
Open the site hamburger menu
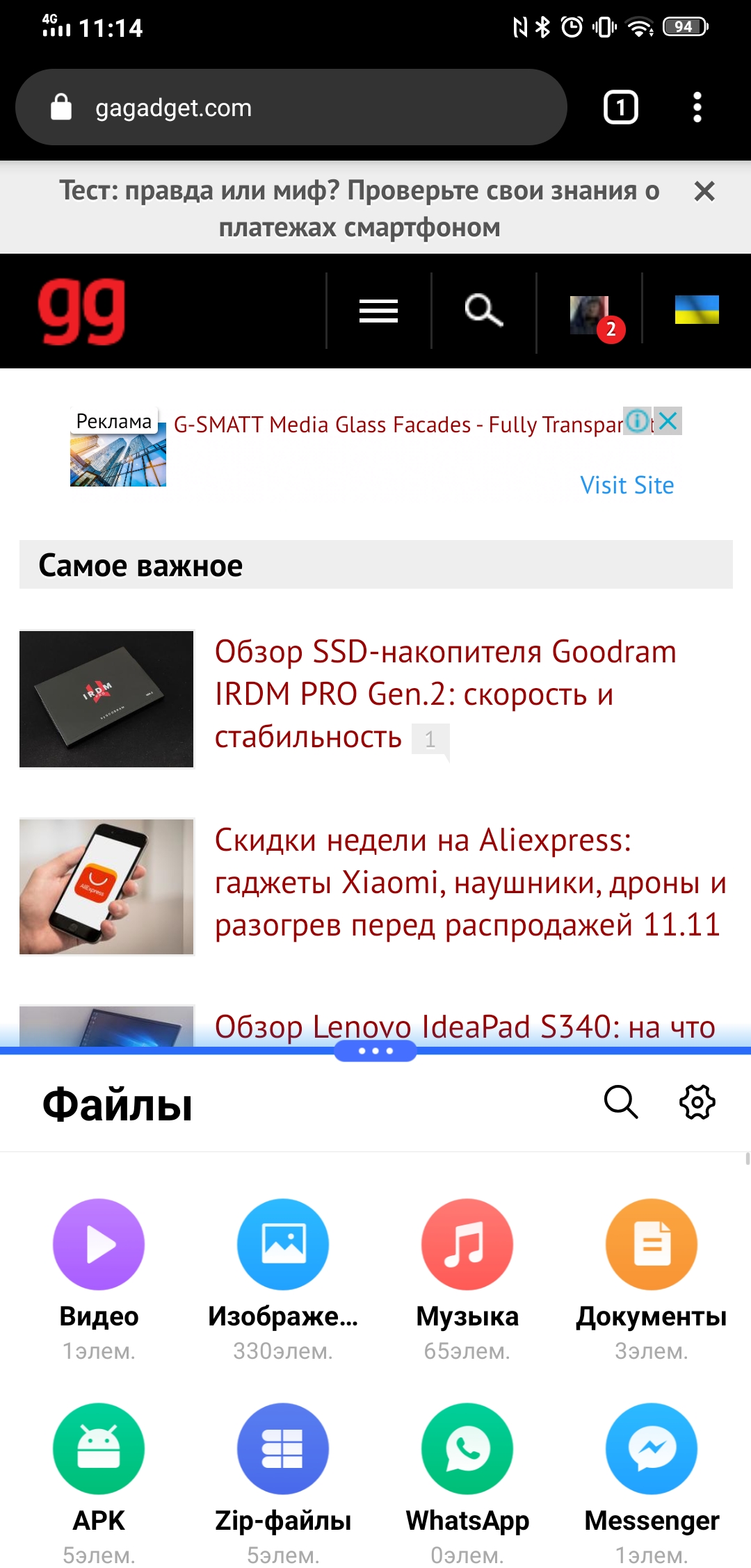(x=378, y=311)
